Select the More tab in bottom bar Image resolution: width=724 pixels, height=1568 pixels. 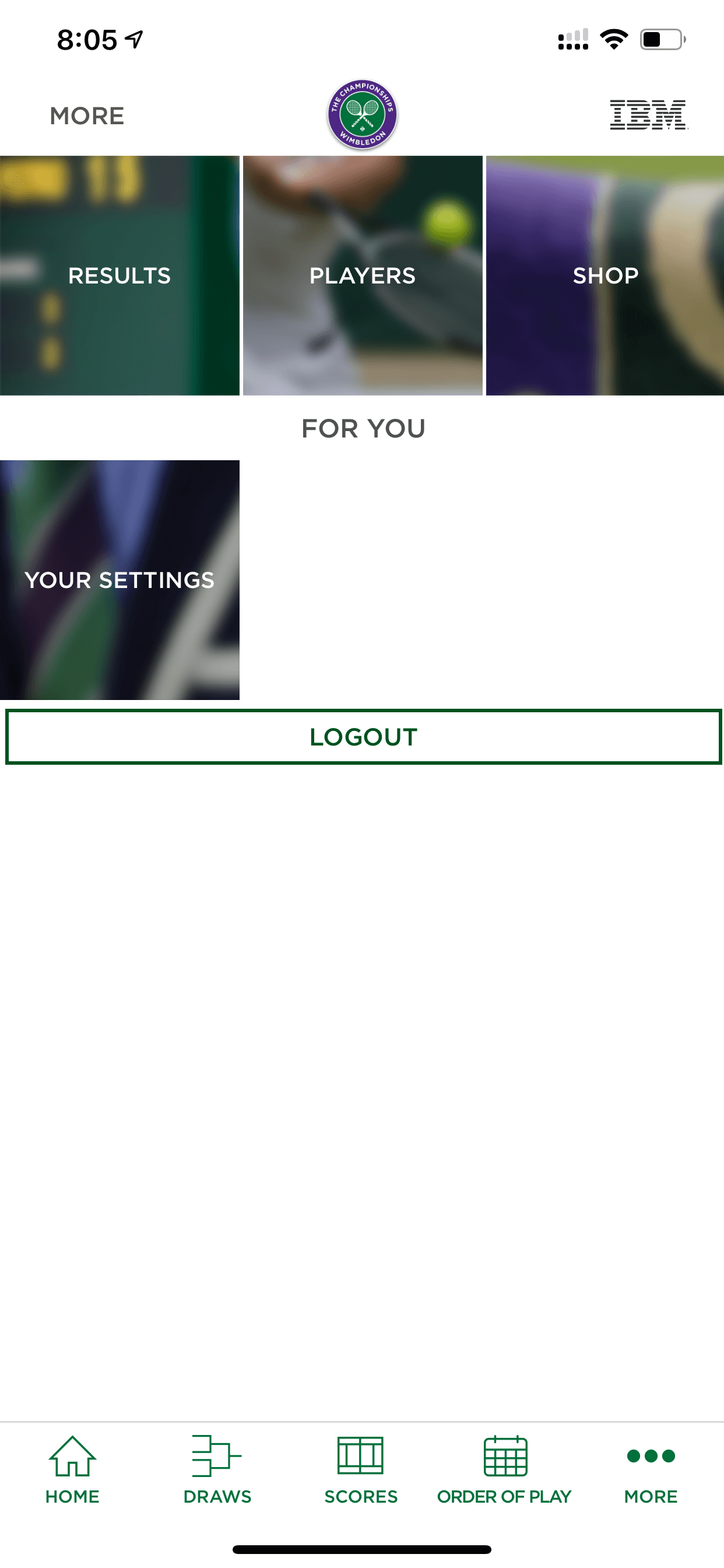tap(651, 1470)
